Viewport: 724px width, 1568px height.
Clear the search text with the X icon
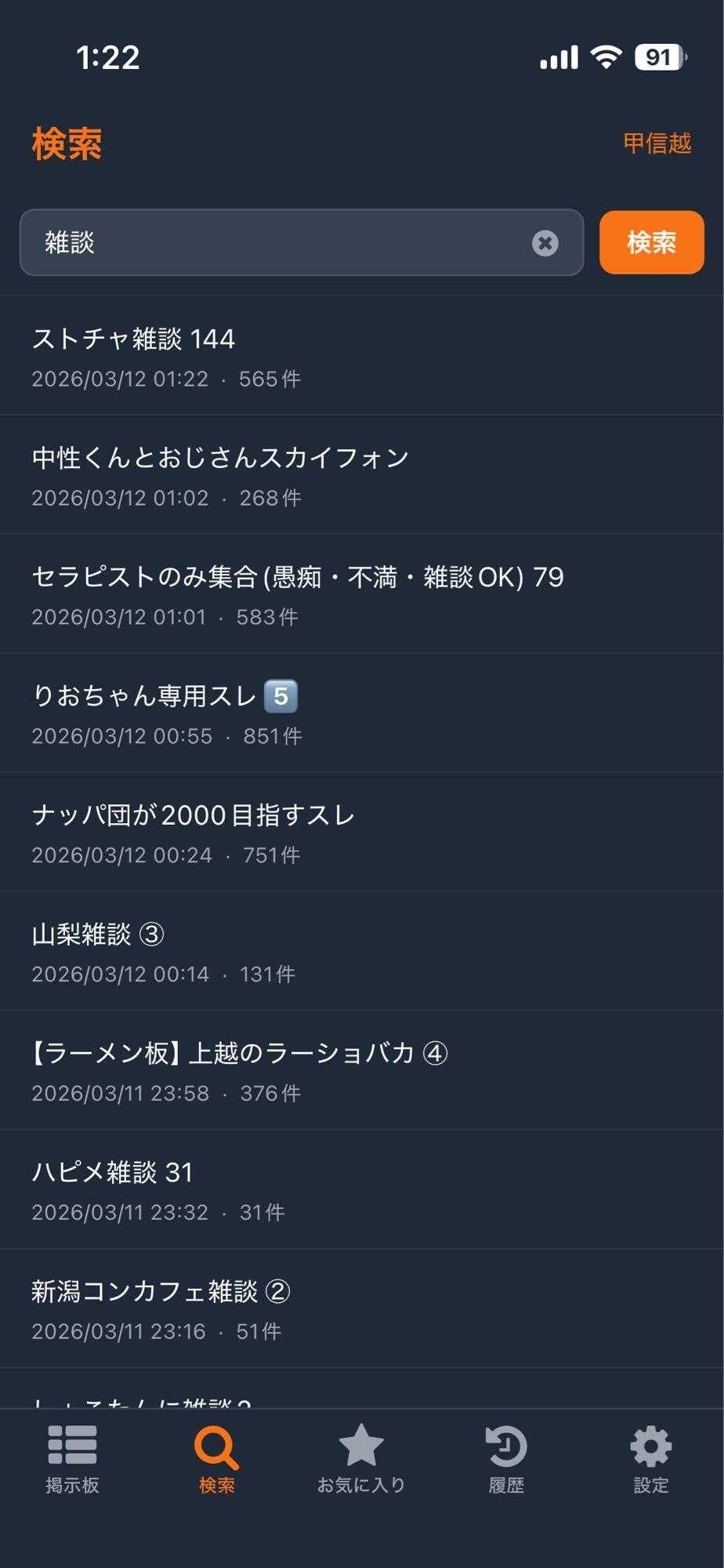point(545,243)
